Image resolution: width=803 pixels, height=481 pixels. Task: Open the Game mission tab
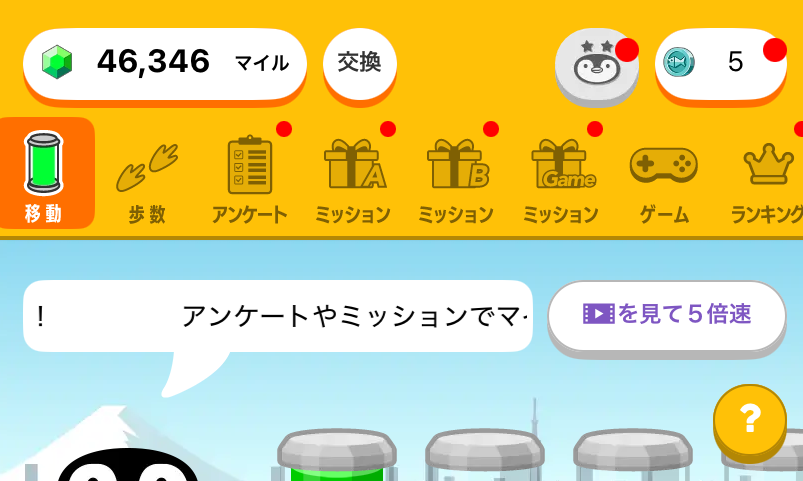(x=560, y=179)
